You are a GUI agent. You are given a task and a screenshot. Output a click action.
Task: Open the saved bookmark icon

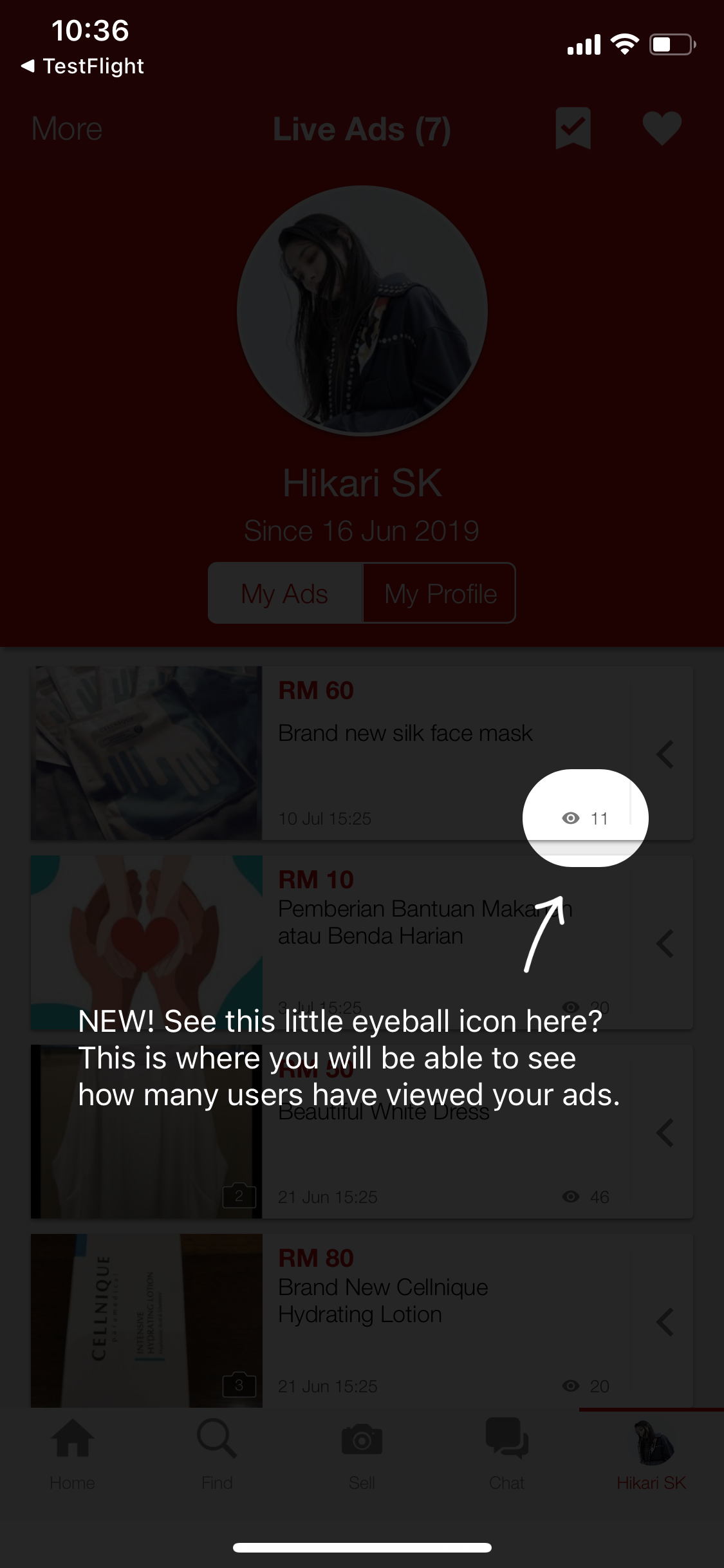tap(573, 128)
